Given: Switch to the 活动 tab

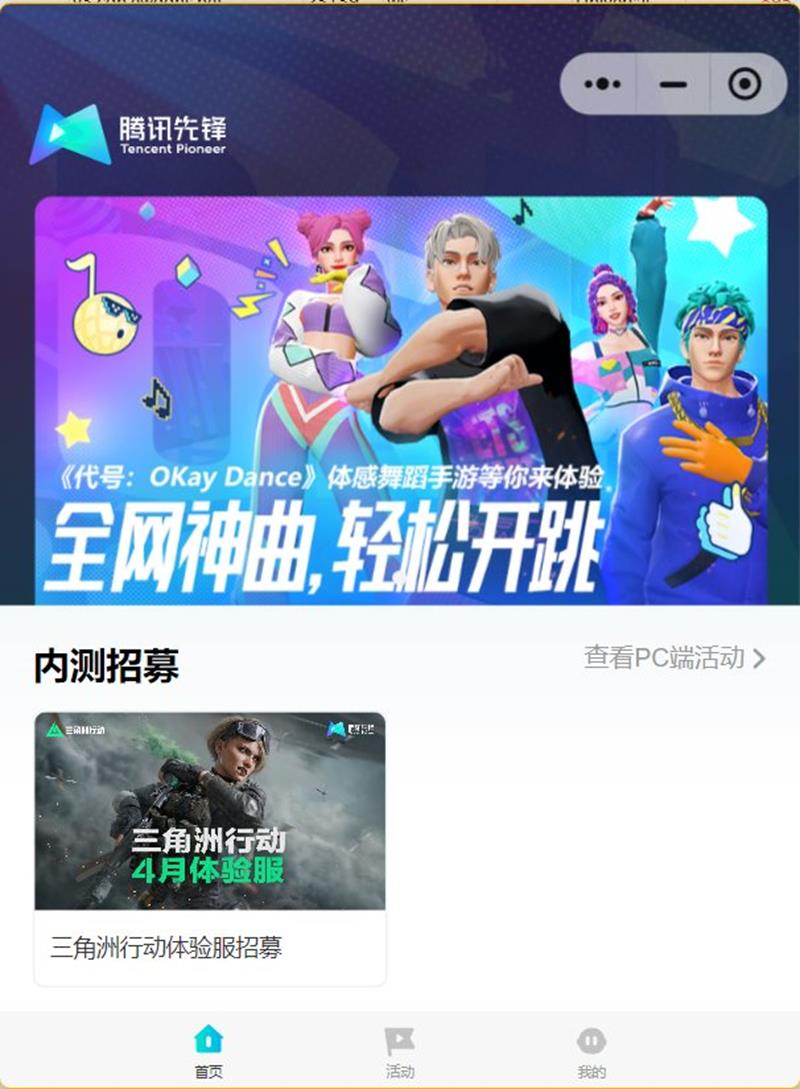Looking at the screenshot, I should pos(400,1052).
